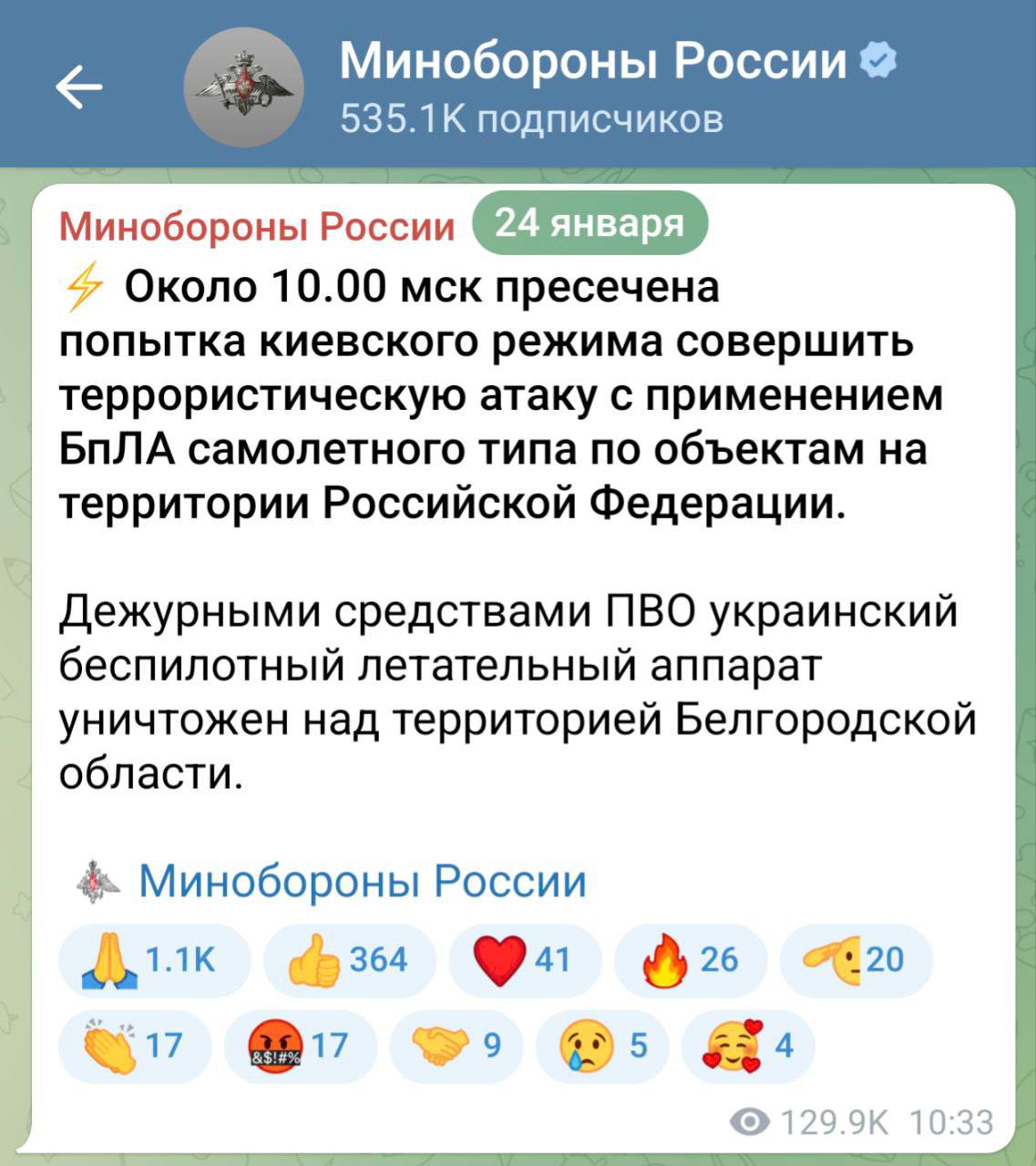
Task: Tap the face with hearts reaction (4)
Action: click(747, 1045)
